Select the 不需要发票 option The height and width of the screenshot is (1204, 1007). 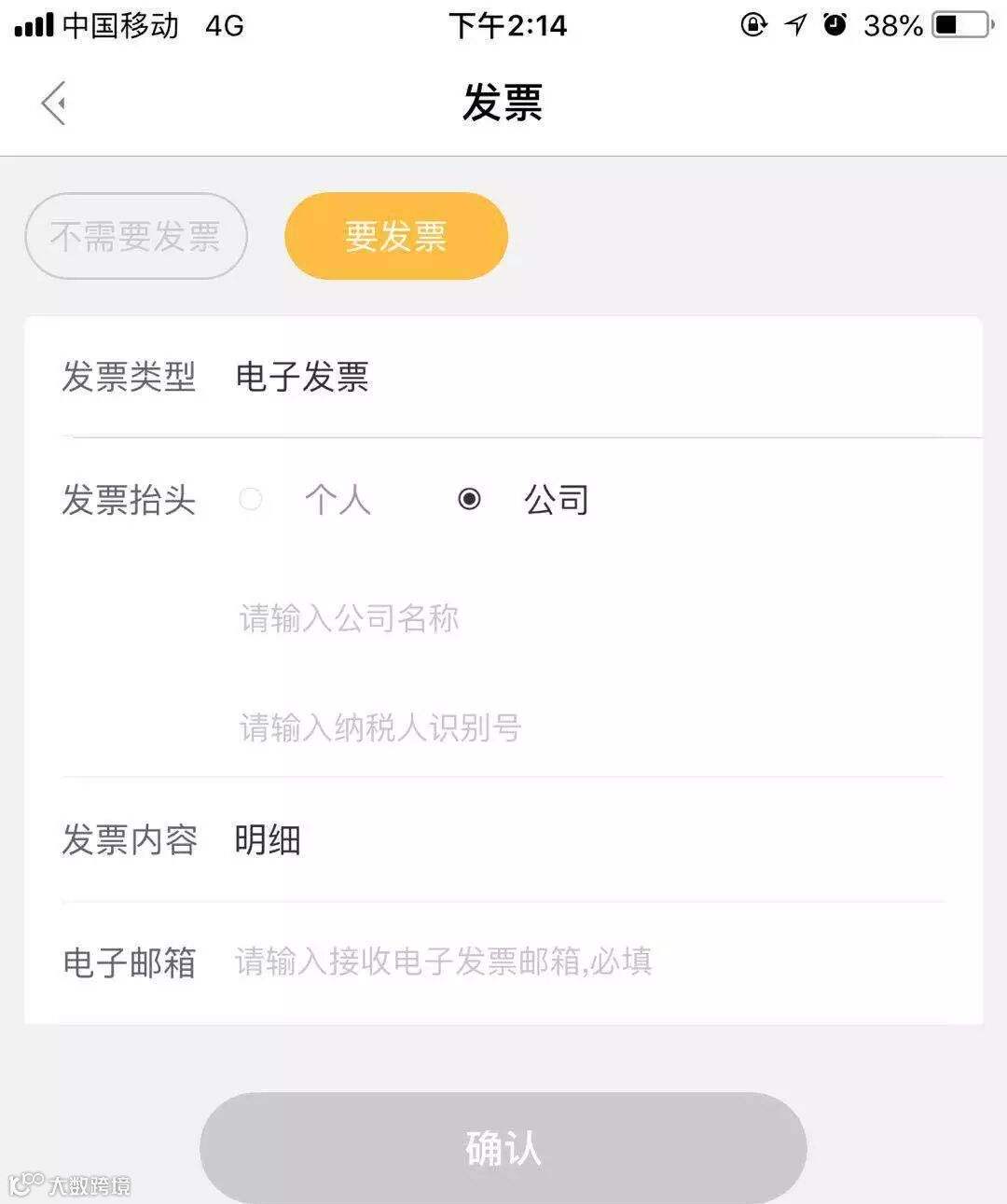pos(136,236)
